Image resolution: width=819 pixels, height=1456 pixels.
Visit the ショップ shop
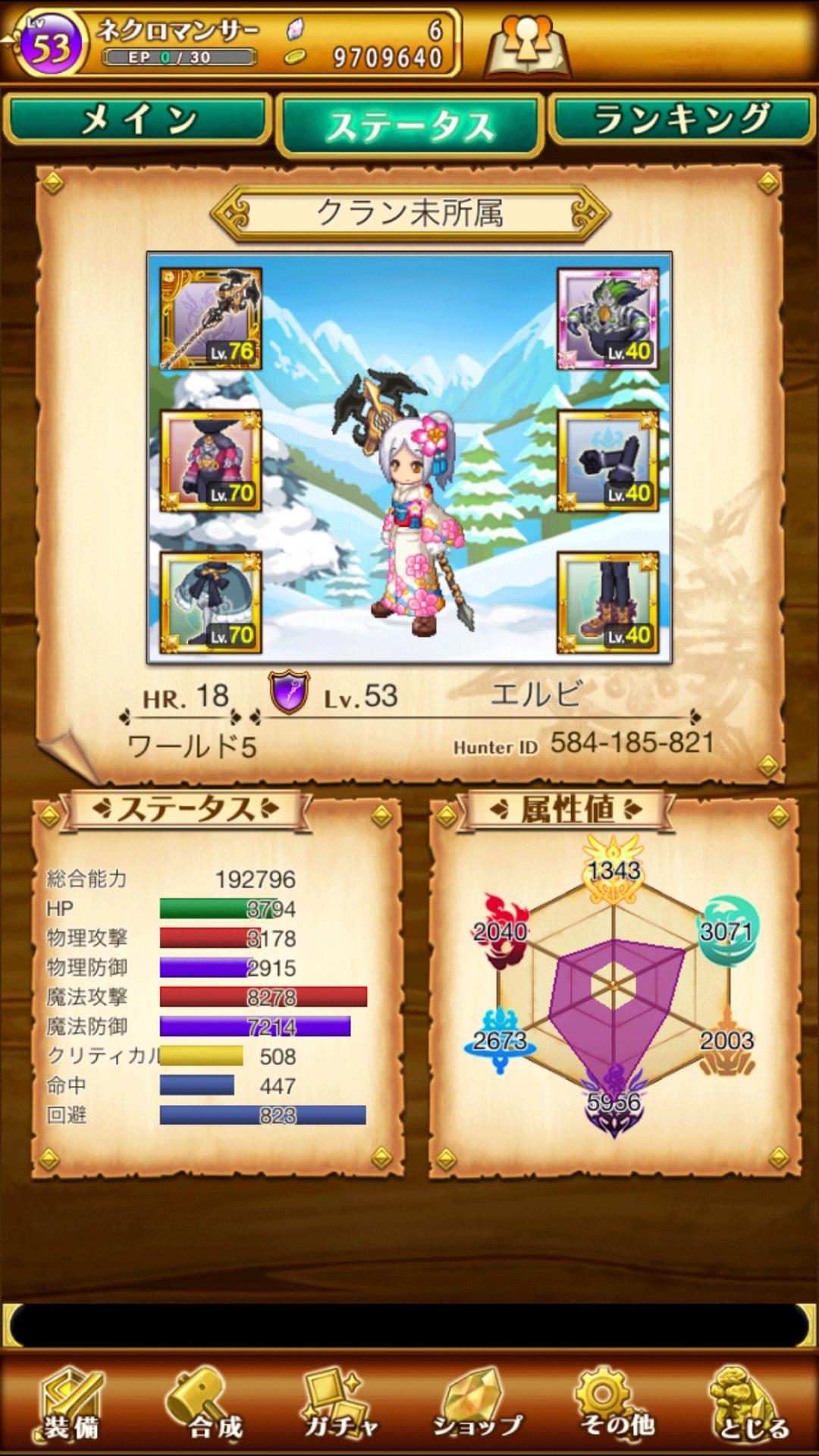[x=476, y=1404]
